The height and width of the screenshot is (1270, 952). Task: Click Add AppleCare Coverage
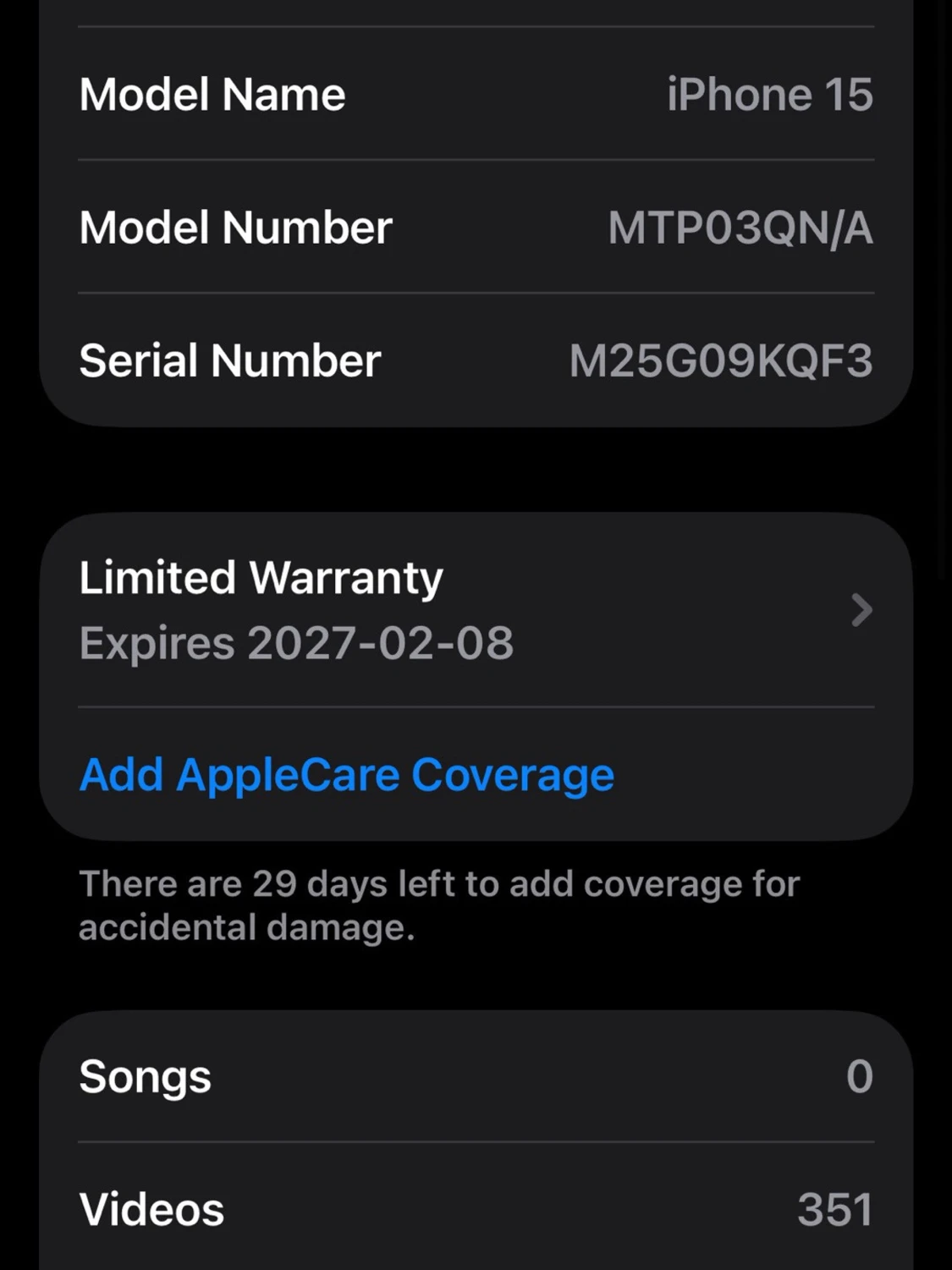pyautogui.click(x=346, y=774)
